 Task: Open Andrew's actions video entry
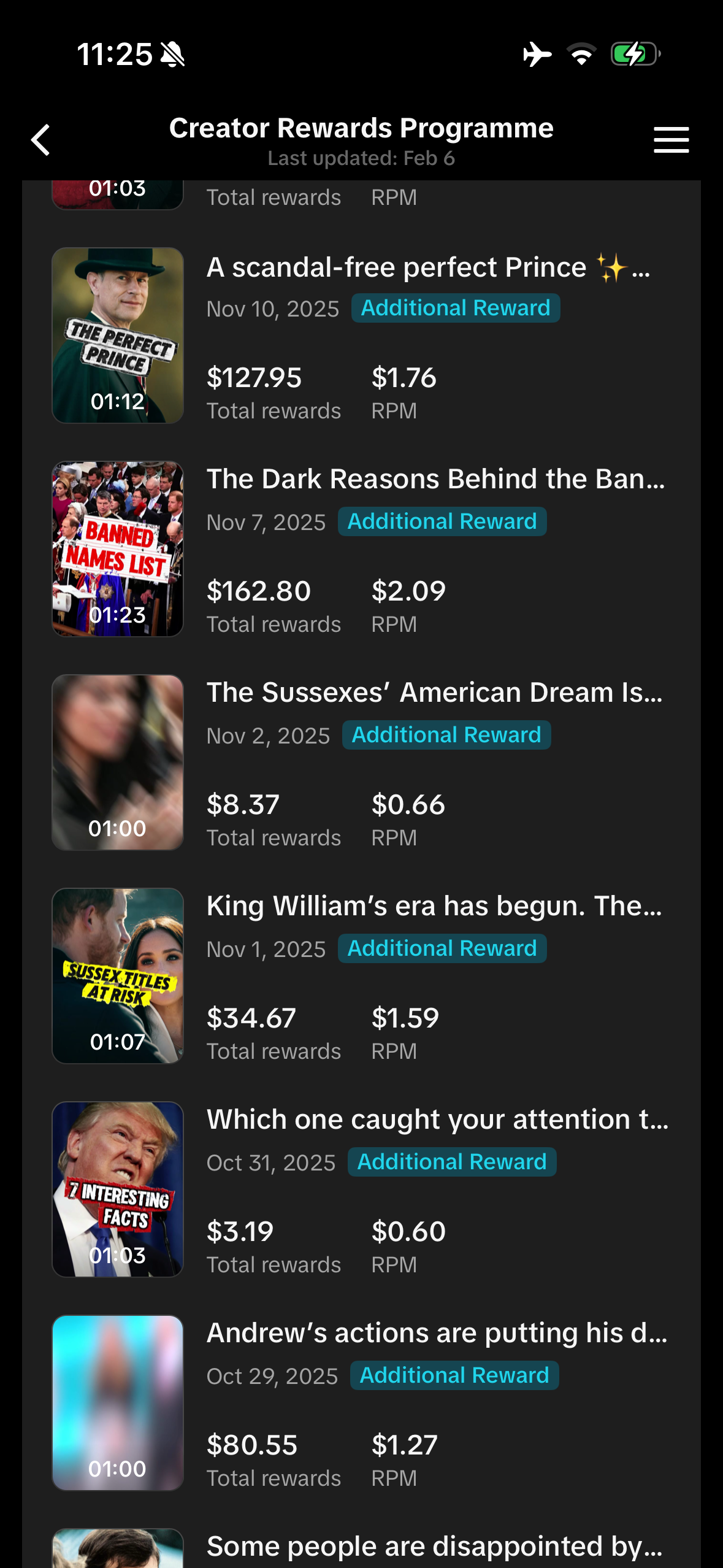[437, 1333]
